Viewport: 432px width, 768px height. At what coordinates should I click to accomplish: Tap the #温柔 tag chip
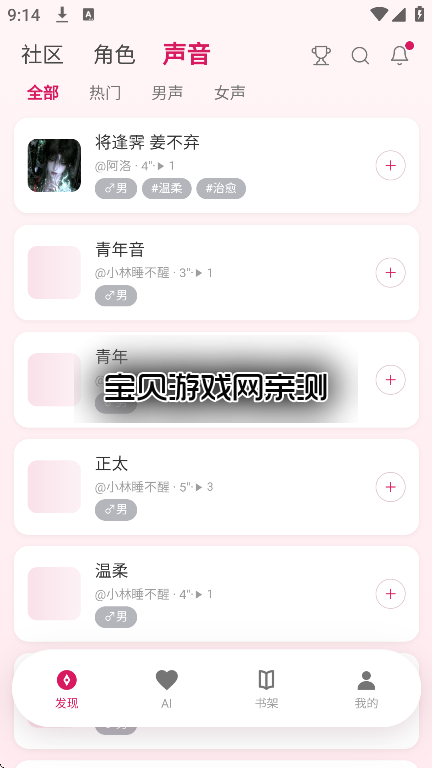click(x=167, y=189)
